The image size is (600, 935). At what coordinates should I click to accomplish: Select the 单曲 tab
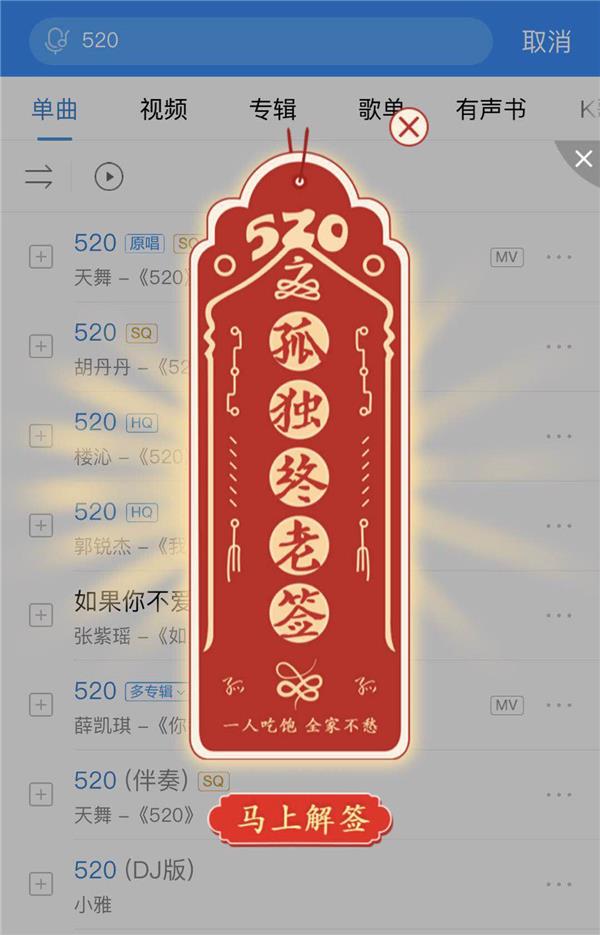(54, 109)
